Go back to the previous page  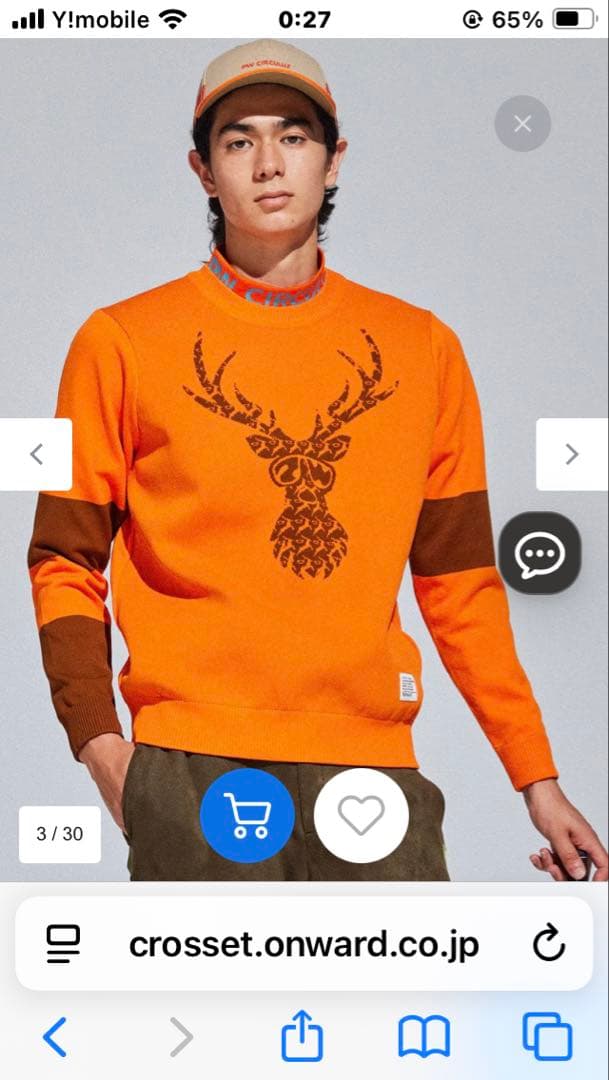point(55,1037)
